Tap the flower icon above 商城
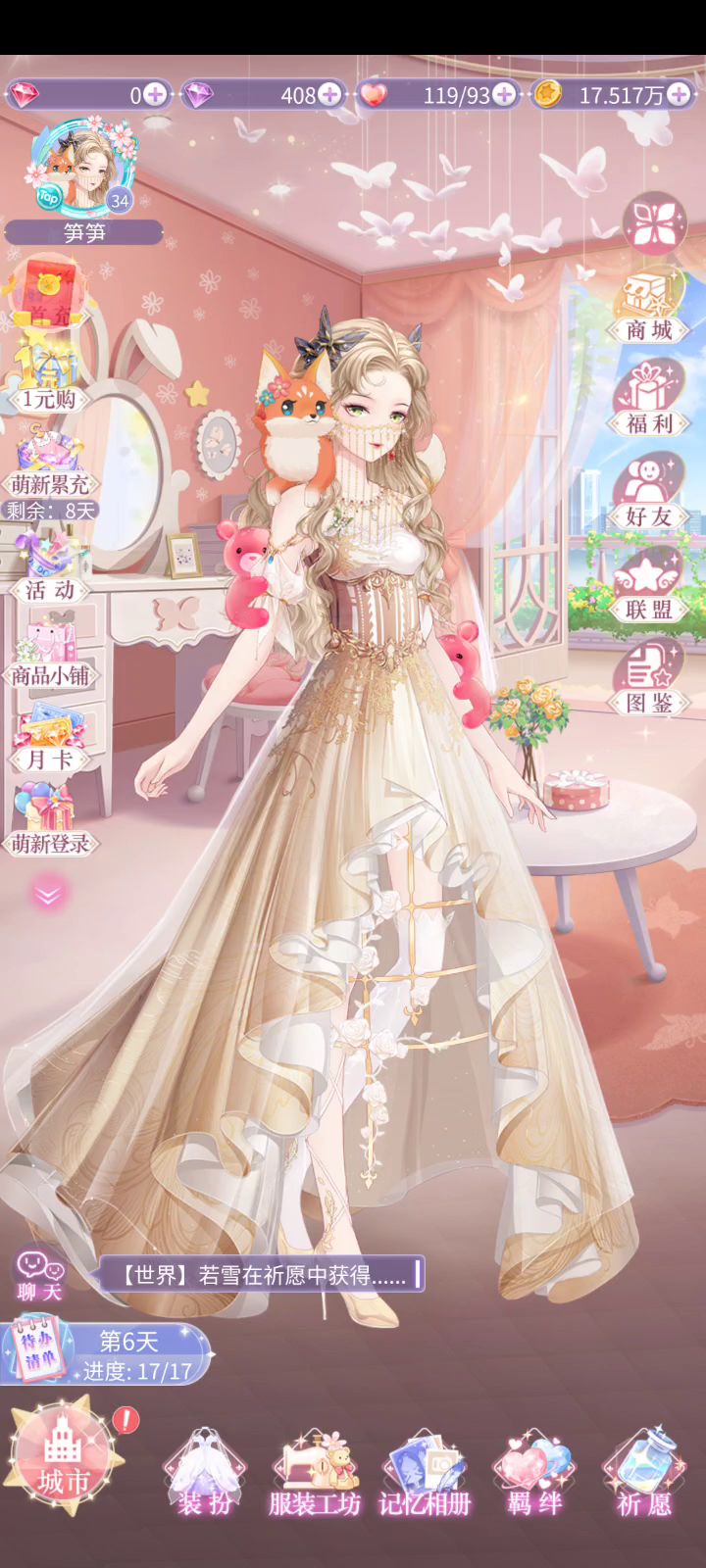This screenshot has width=706, height=1568. 654,223
